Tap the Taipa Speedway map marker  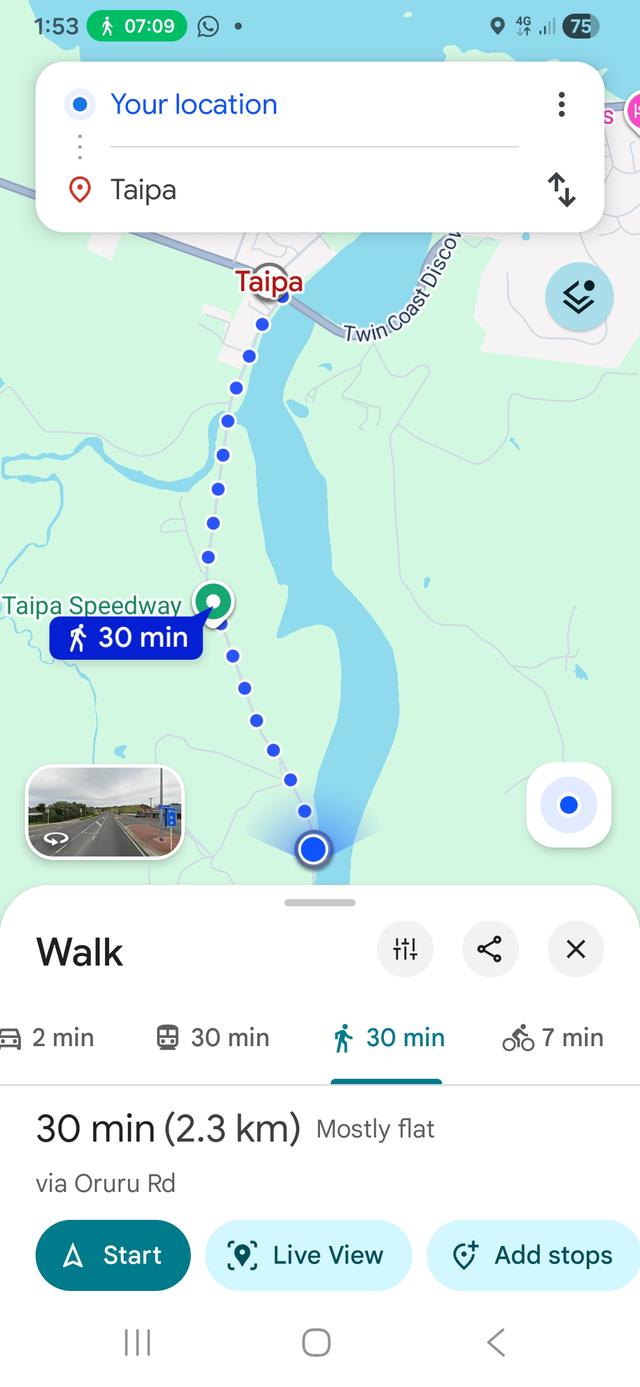212,601
